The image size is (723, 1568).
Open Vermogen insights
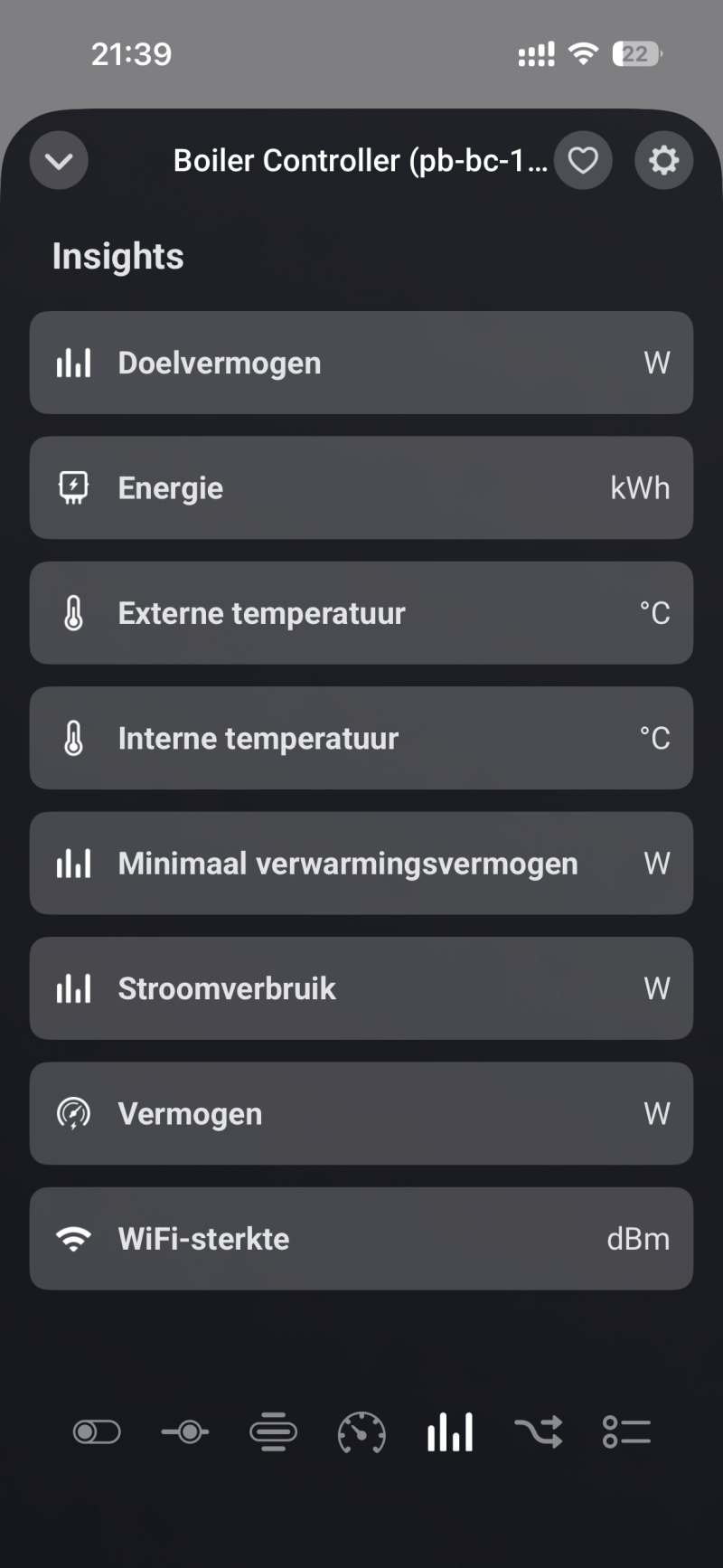361,1113
